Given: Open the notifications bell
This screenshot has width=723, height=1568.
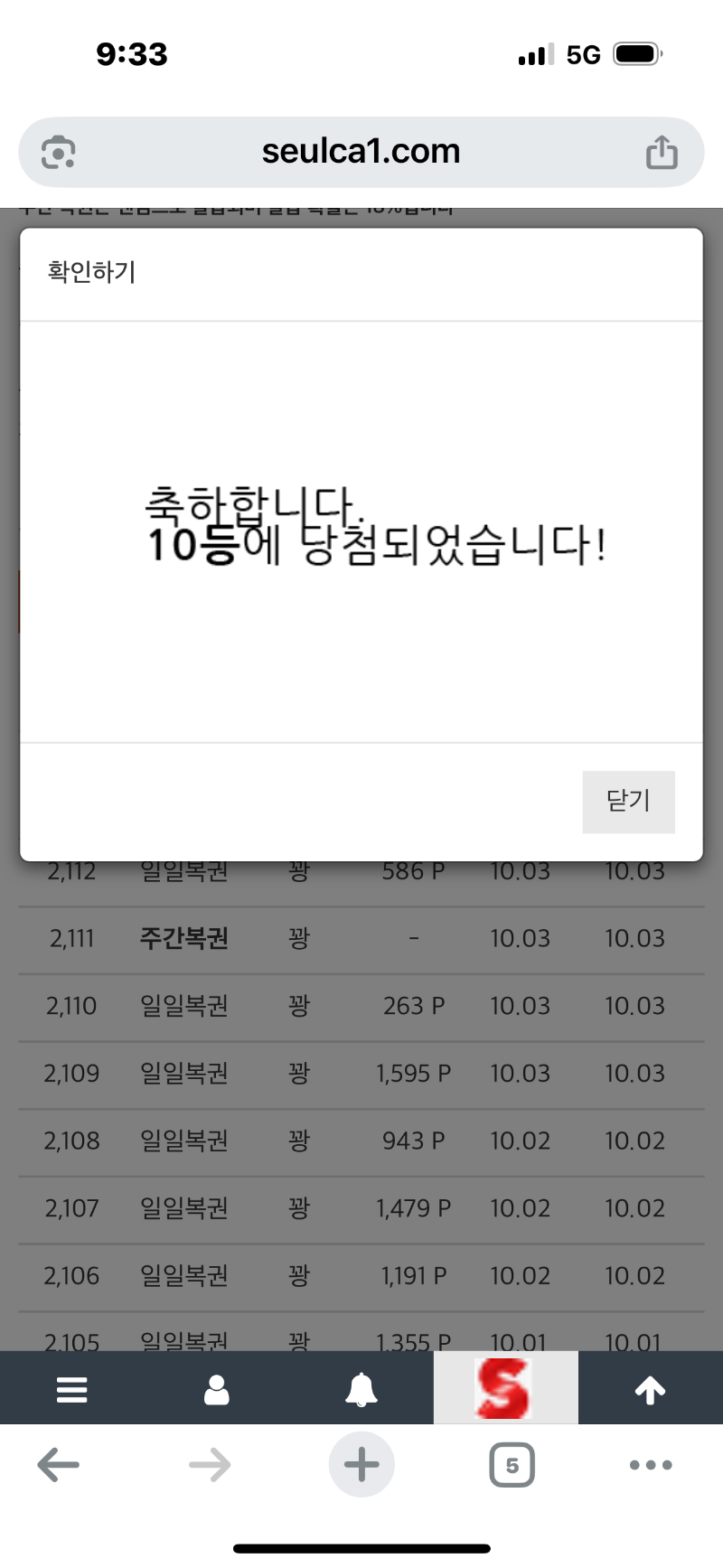Looking at the screenshot, I should (x=361, y=1389).
